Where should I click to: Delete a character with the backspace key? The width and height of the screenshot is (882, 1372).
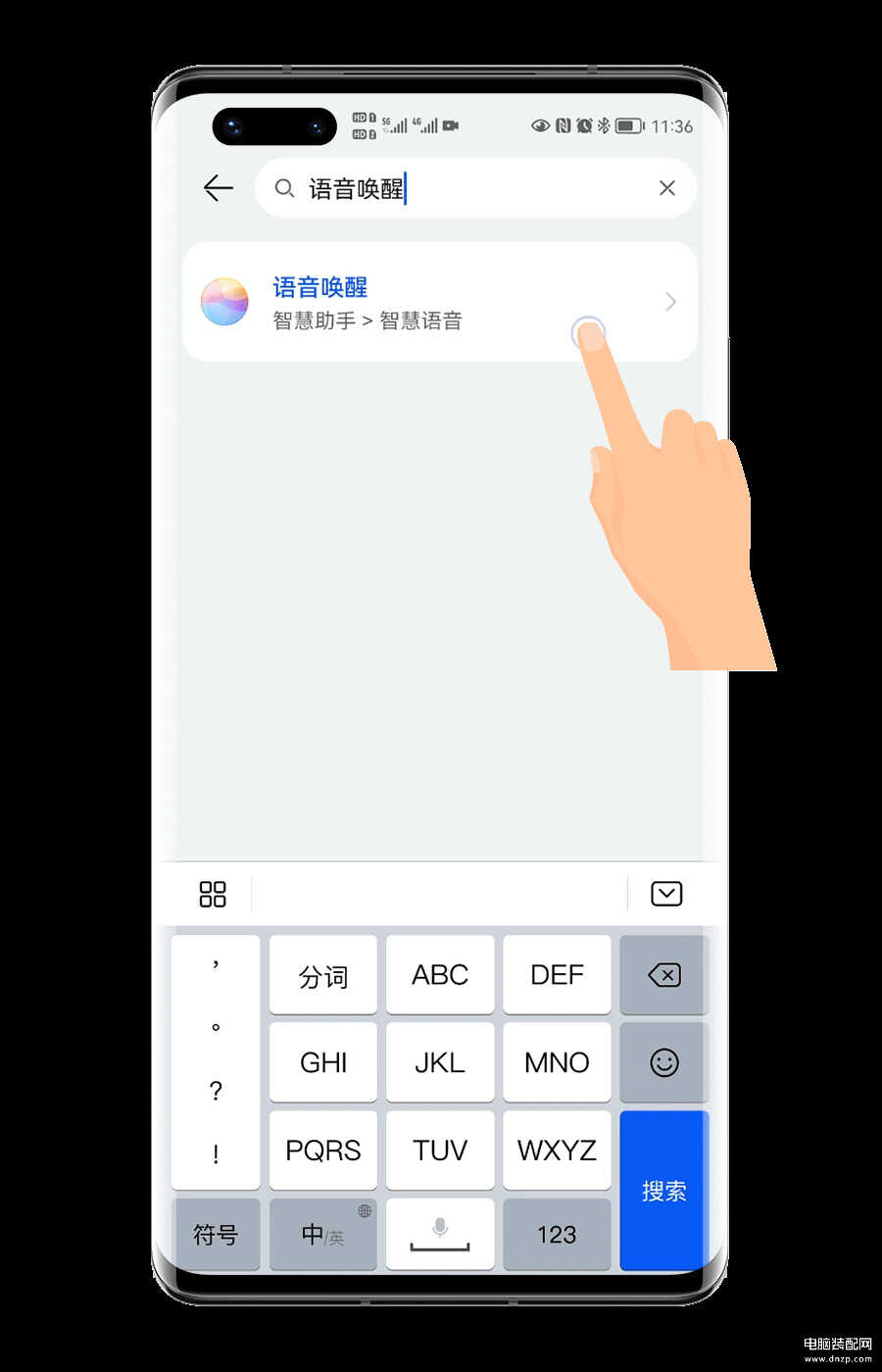tap(663, 975)
